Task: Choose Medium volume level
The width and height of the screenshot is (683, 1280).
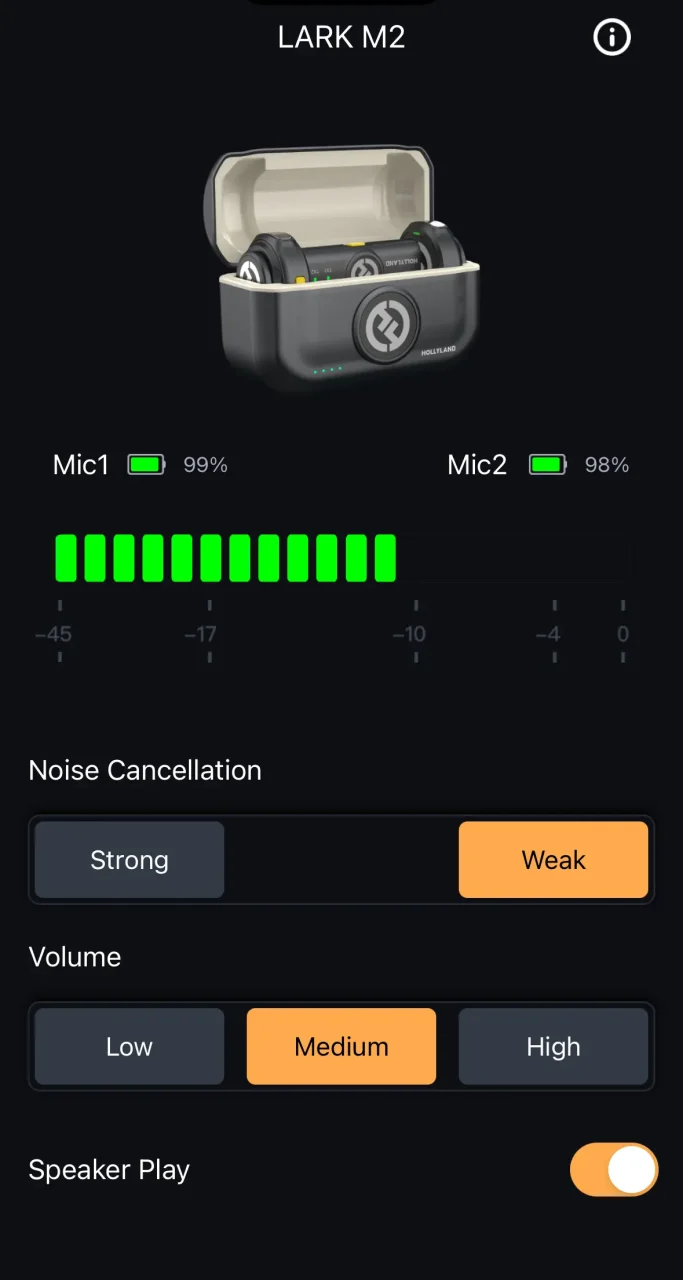Action: point(341,1047)
